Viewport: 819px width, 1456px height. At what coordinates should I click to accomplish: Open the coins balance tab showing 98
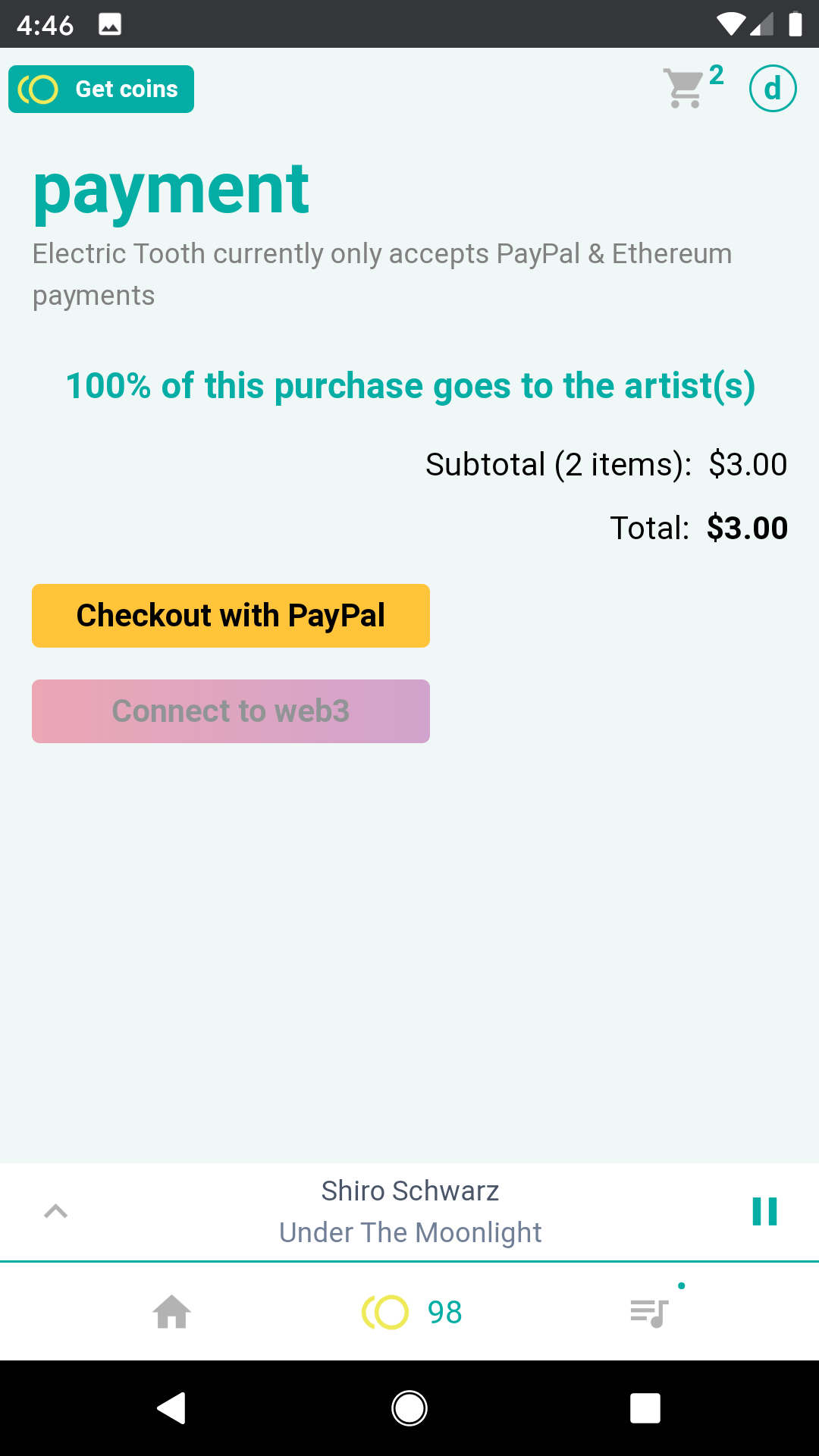click(412, 1312)
